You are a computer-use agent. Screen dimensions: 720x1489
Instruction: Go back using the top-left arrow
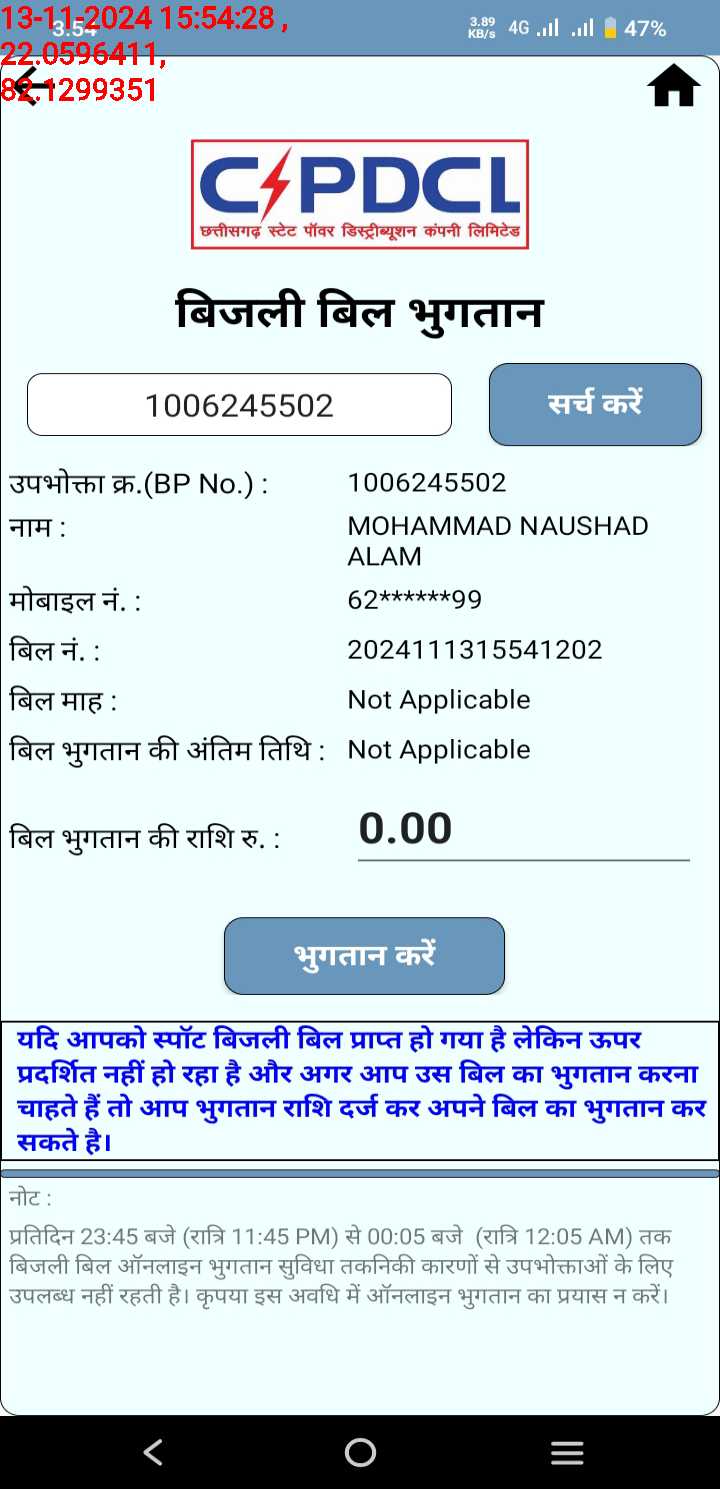pyautogui.click(x=28, y=86)
